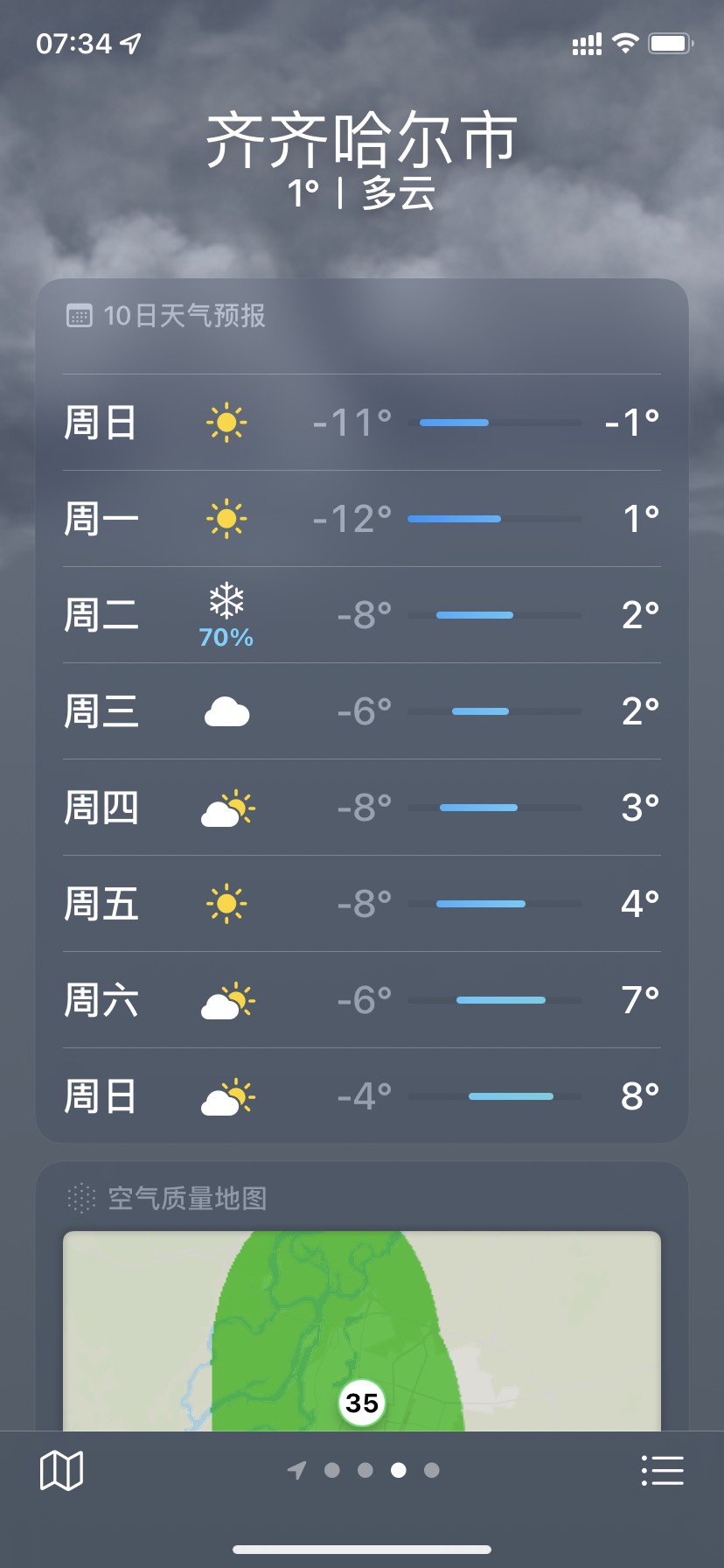The image size is (724, 1568).
Task: Open the weather map icon
Action: (x=61, y=1470)
